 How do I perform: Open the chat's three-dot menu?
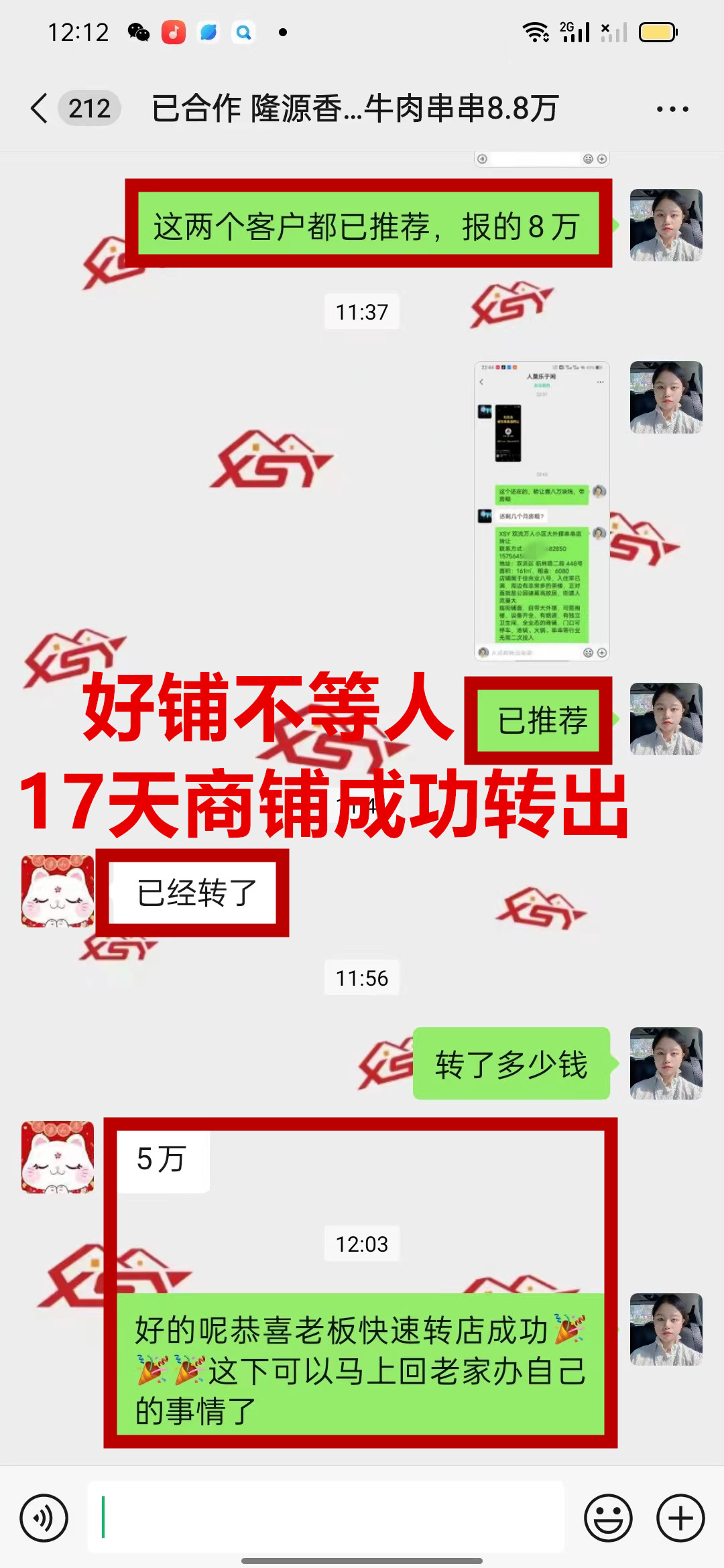click(672, 109)
